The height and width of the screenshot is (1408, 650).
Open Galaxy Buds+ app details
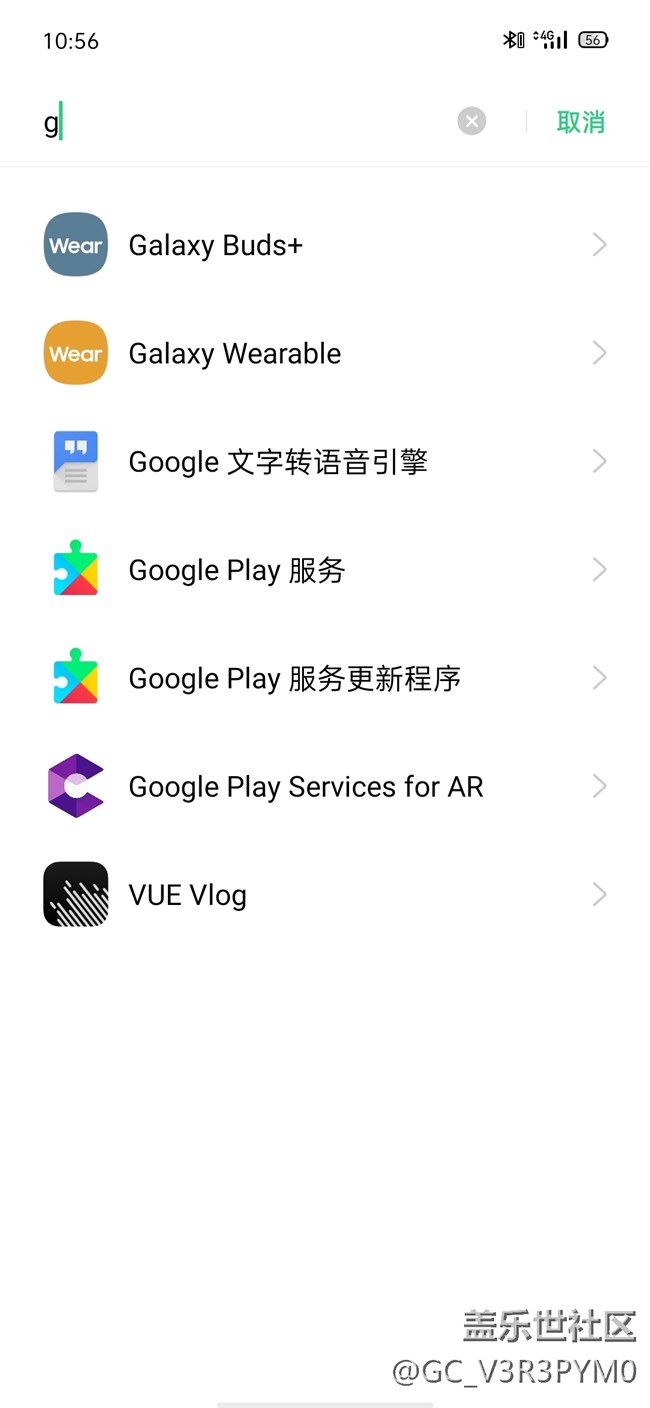pos(325,245)
